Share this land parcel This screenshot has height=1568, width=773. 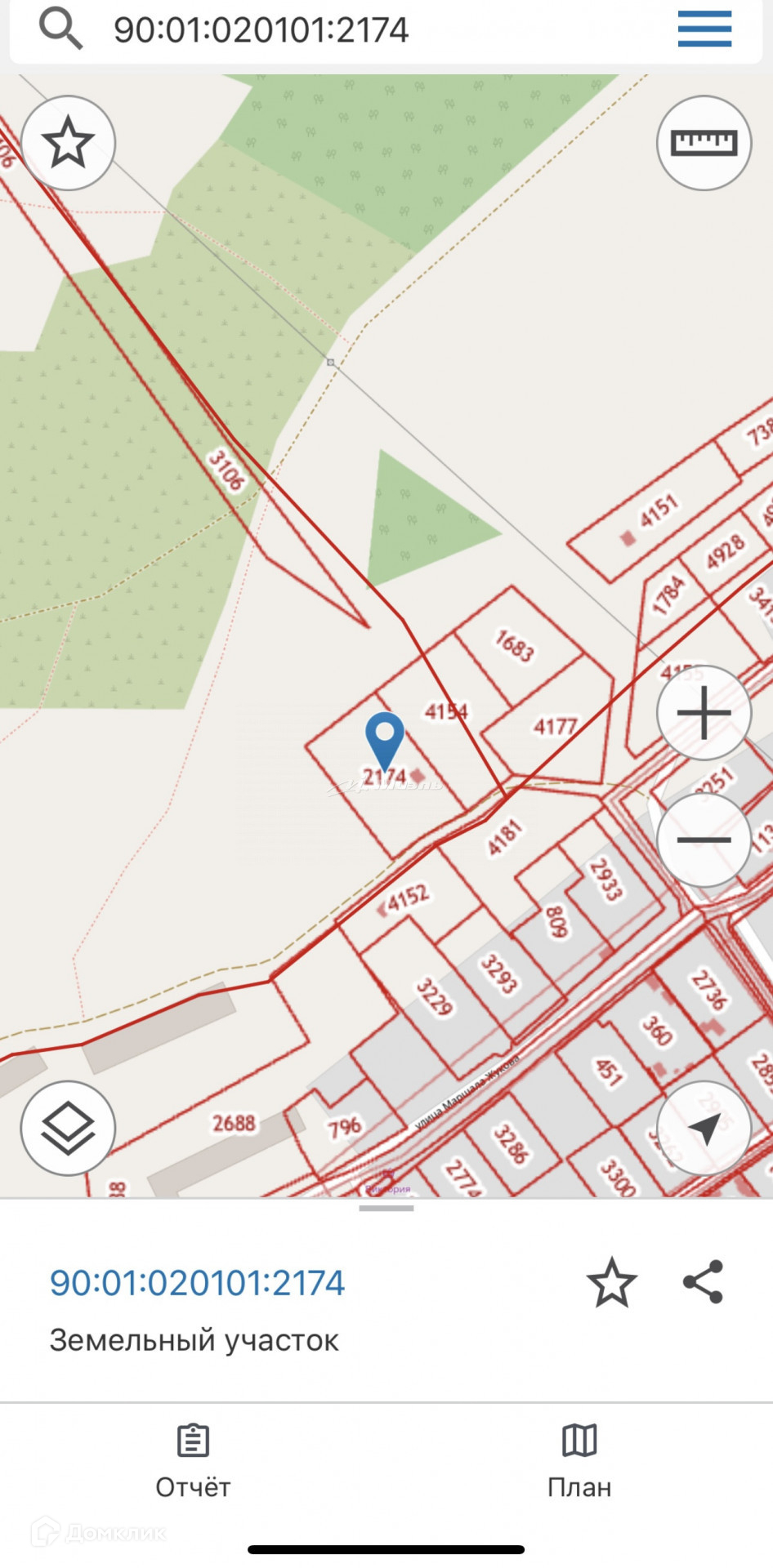click(x=704, y=1281)
